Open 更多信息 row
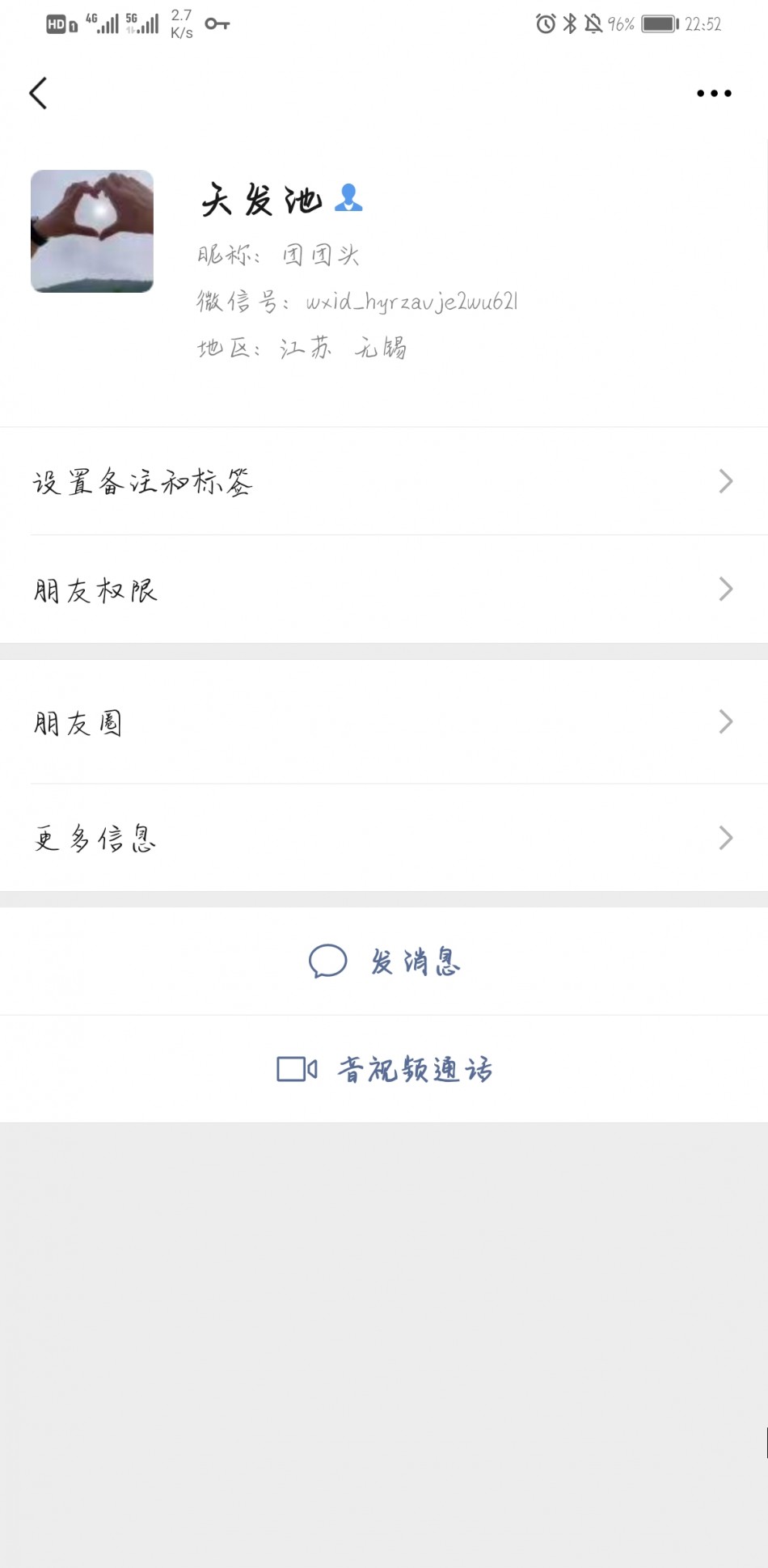Screen dimensions: 768x1568 (384, 839)
